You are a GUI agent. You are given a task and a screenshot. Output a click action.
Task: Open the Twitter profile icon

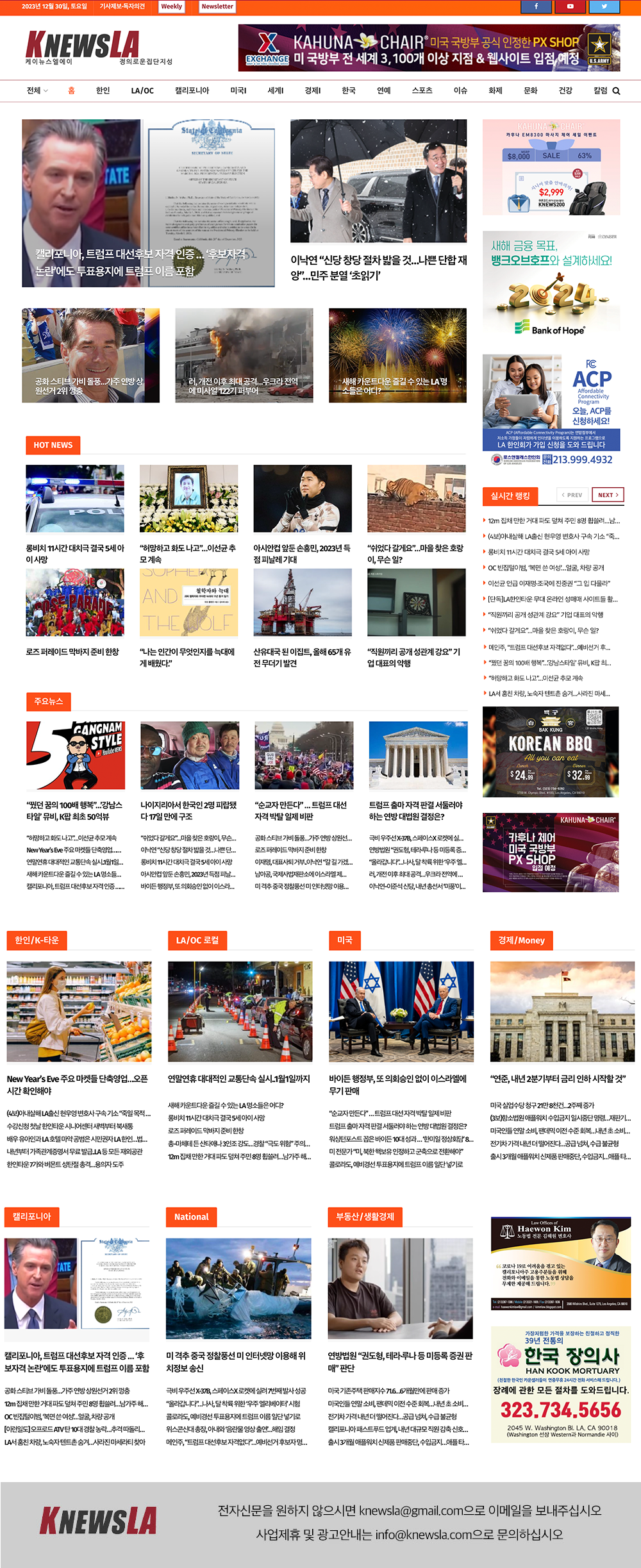pos(604,6)
